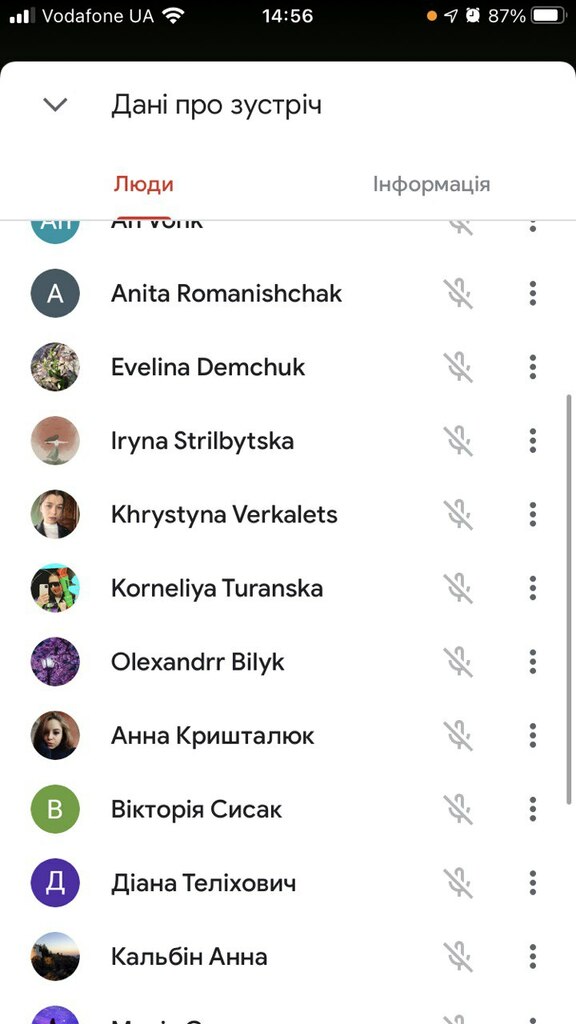Screen dimensions: 576x1024
Task: Tap the muted microphone icon next to Anita Romanishchak
Action: tap(458, 293)
